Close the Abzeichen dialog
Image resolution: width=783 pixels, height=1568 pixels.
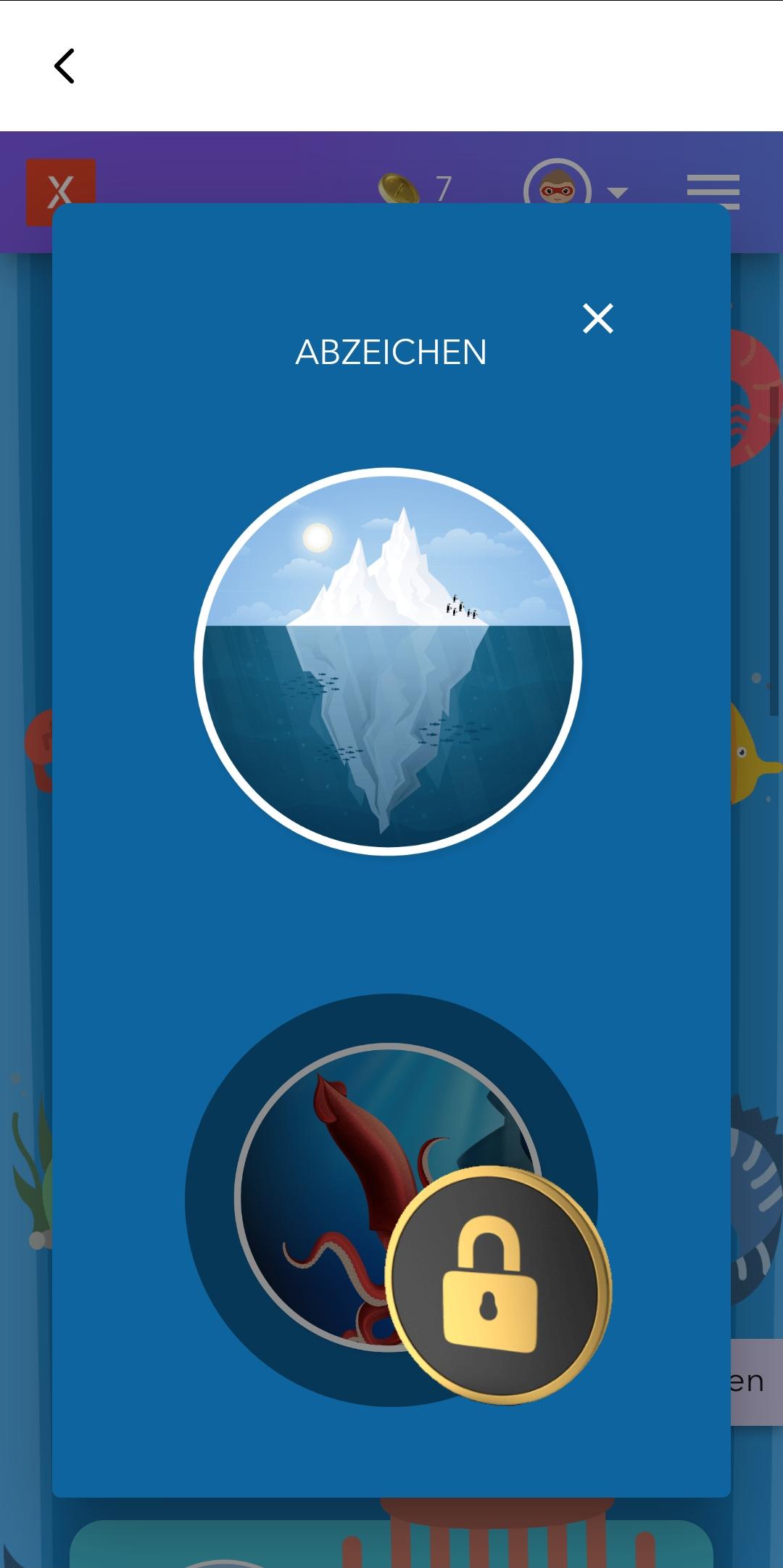(x=598, y=318)
